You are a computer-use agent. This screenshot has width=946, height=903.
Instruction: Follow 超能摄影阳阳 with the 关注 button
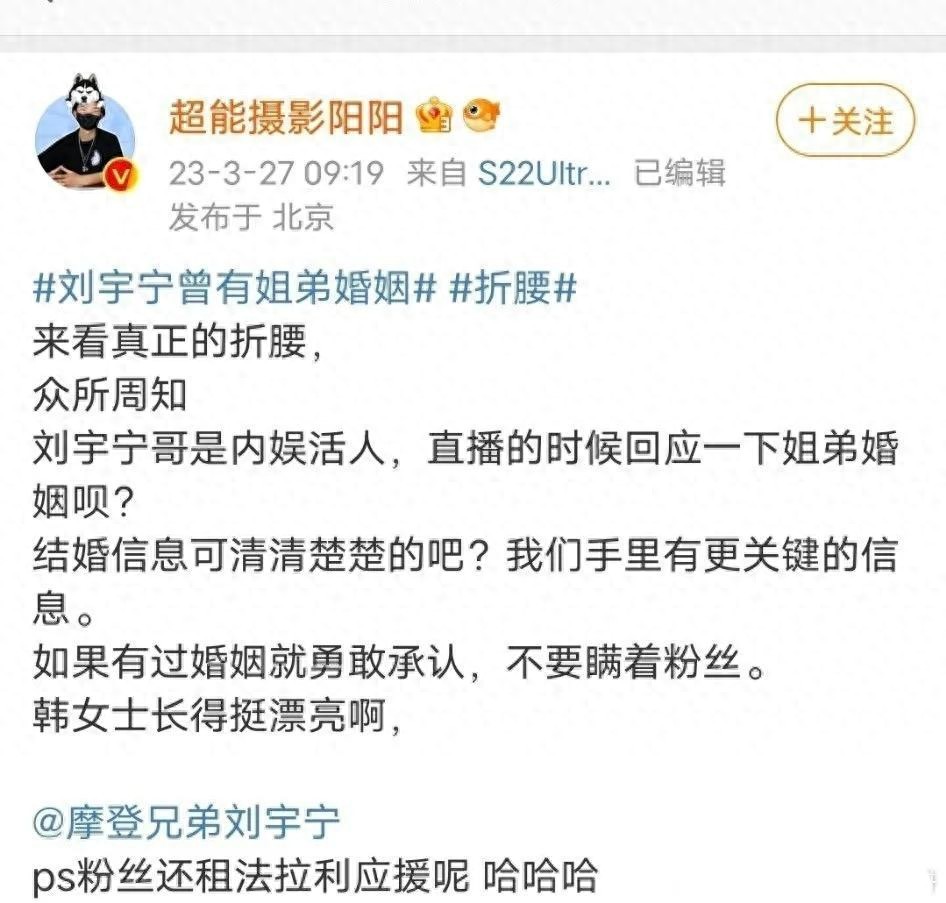[x=845, y=122]
